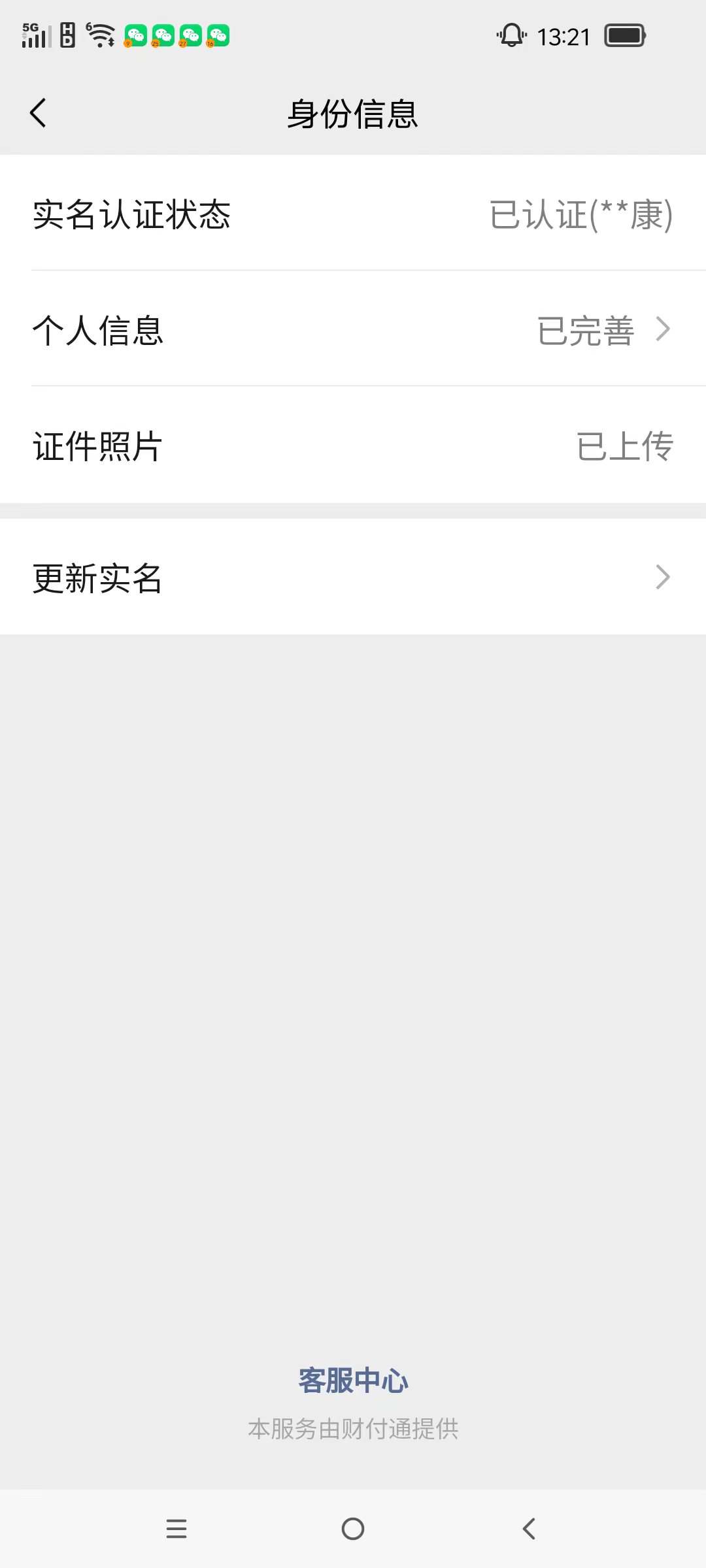Tap the WeChat icon with badge 27
The image size is (706, 1568).
click(x=190, y=36)
